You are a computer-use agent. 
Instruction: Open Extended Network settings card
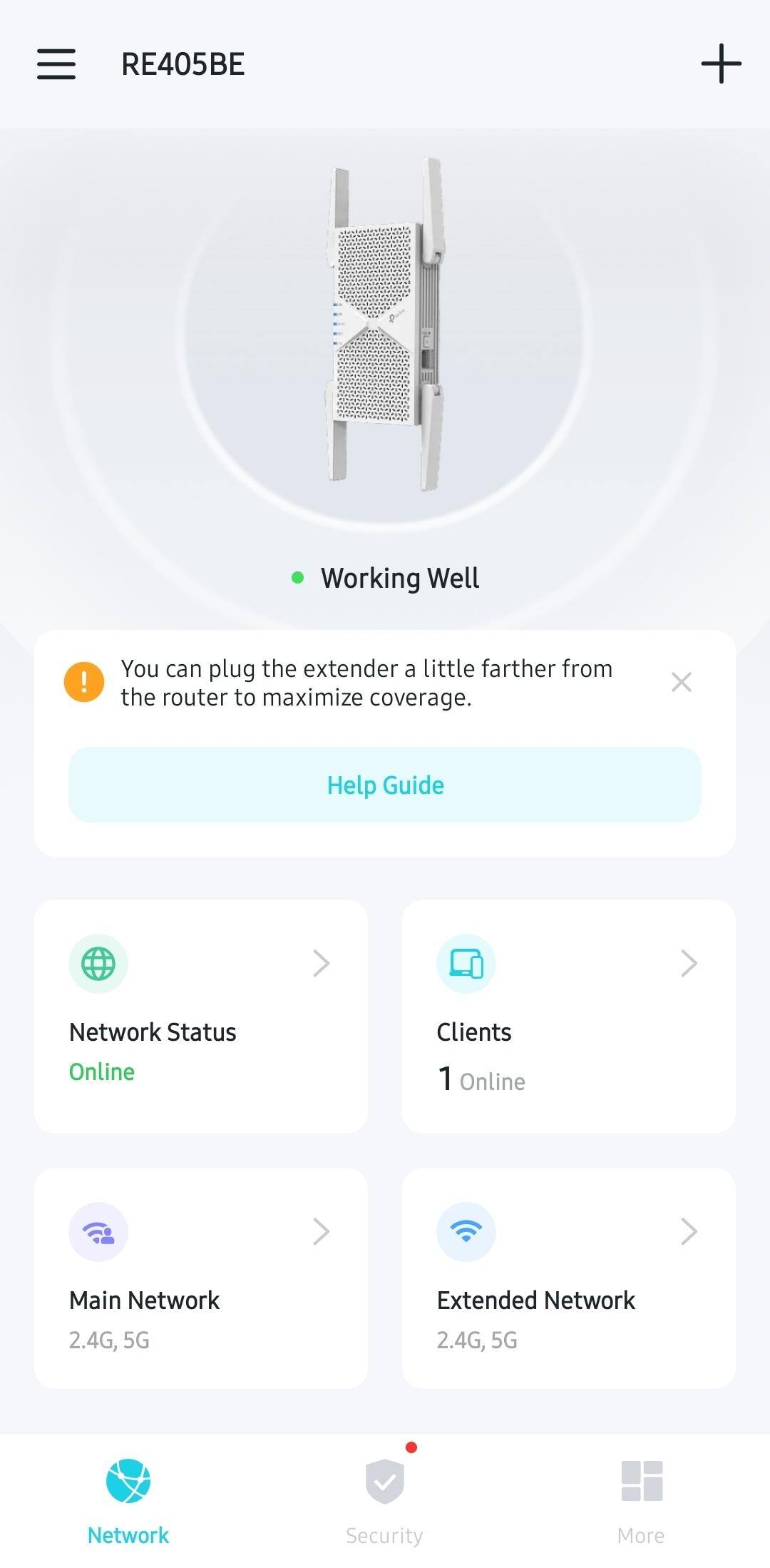568,1278
